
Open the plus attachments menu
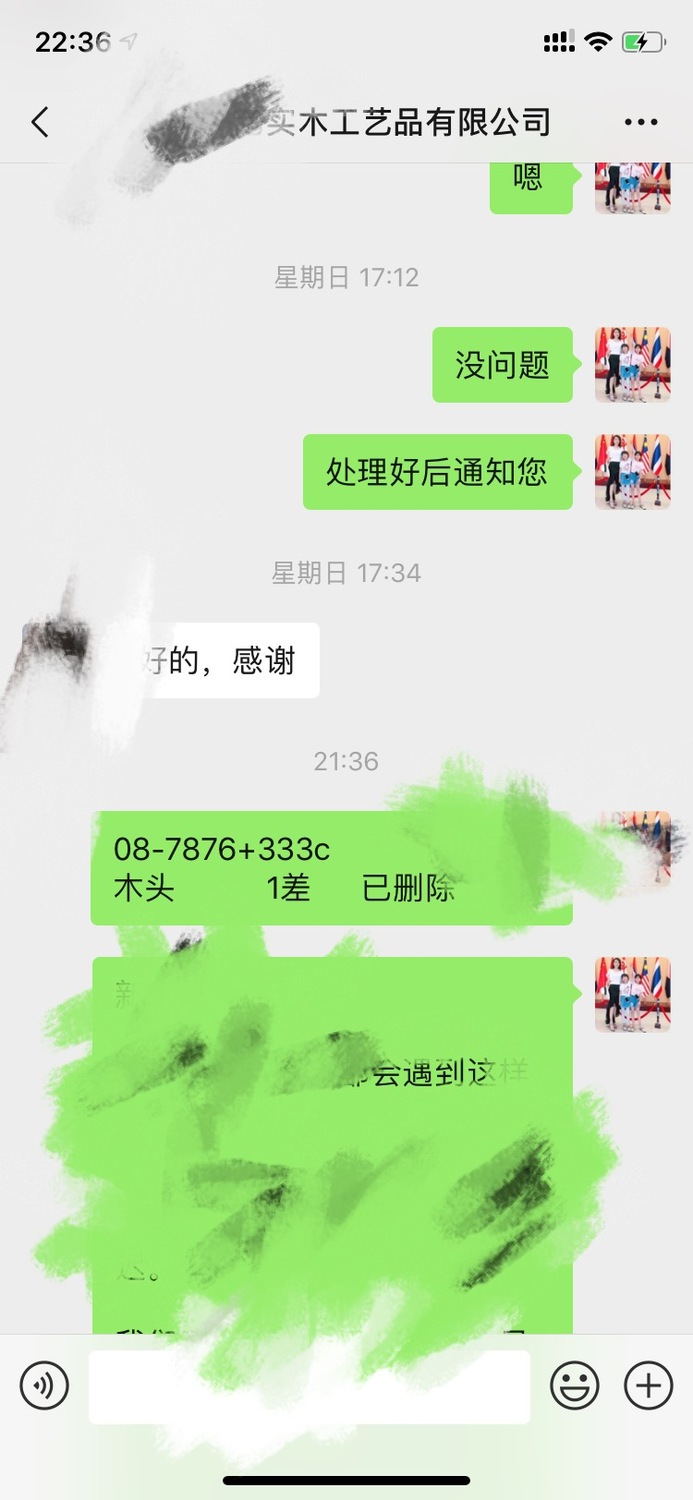(x=648, y=1386)
